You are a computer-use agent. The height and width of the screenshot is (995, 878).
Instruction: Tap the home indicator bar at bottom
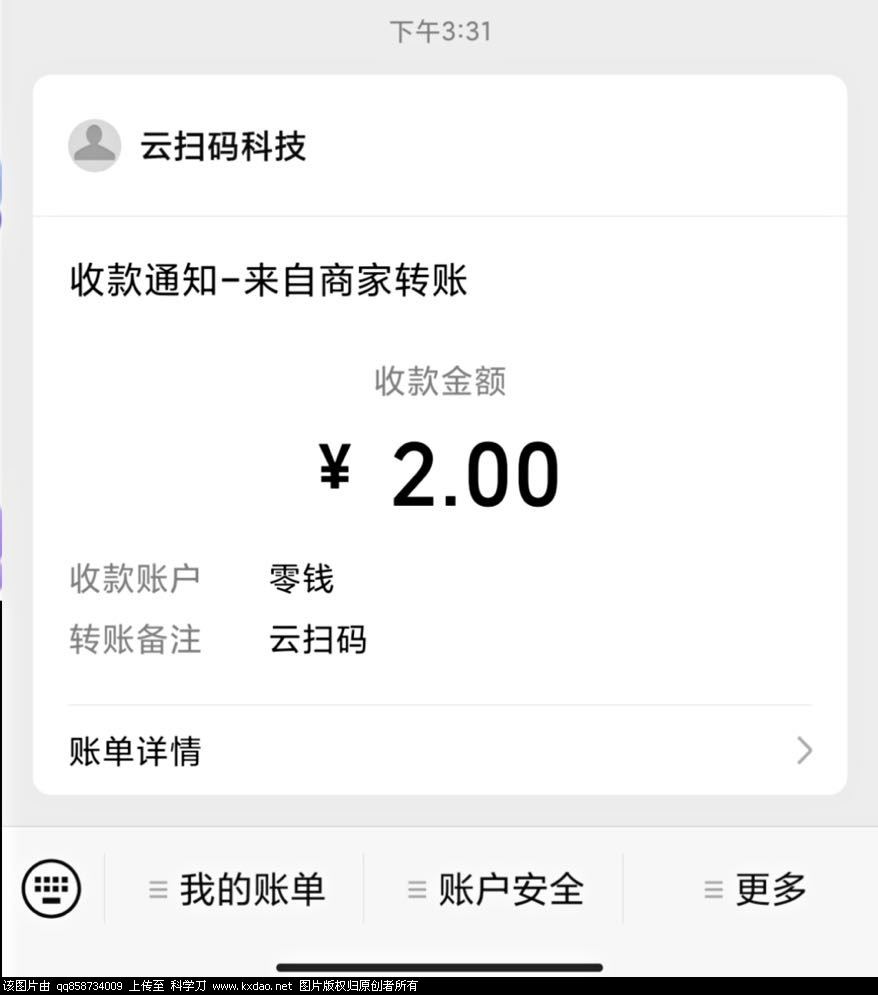(439, 967)
